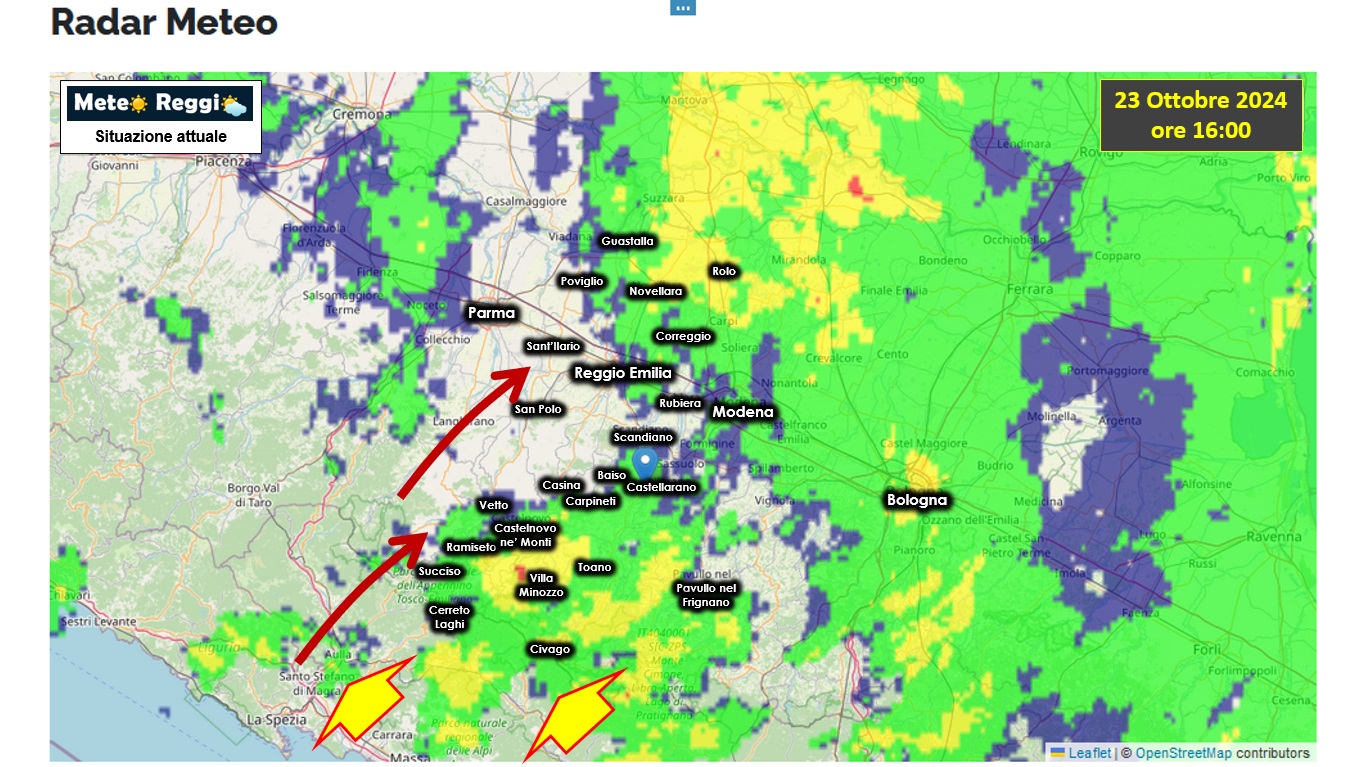Open the three-dots options button
Image resolution: width=1365 pixels, height=767 pixels.
coord(683,7)
